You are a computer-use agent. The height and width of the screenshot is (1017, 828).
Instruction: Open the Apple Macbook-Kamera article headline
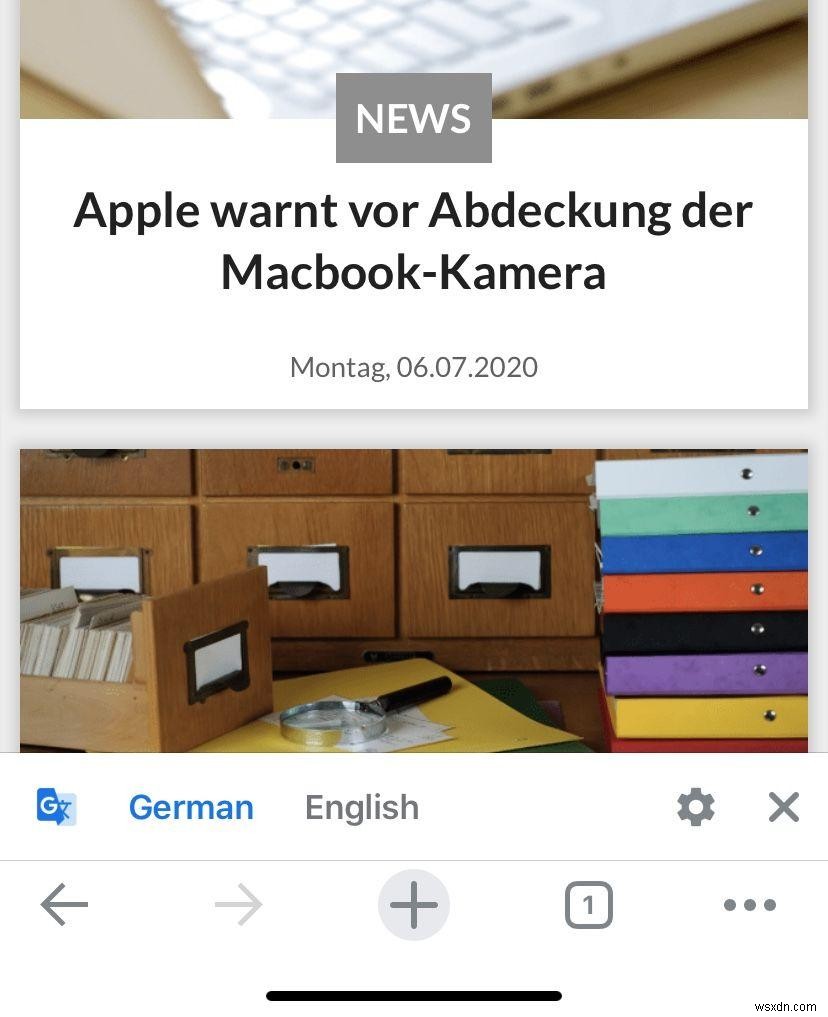pyautogui.click(x=413, y=238)
